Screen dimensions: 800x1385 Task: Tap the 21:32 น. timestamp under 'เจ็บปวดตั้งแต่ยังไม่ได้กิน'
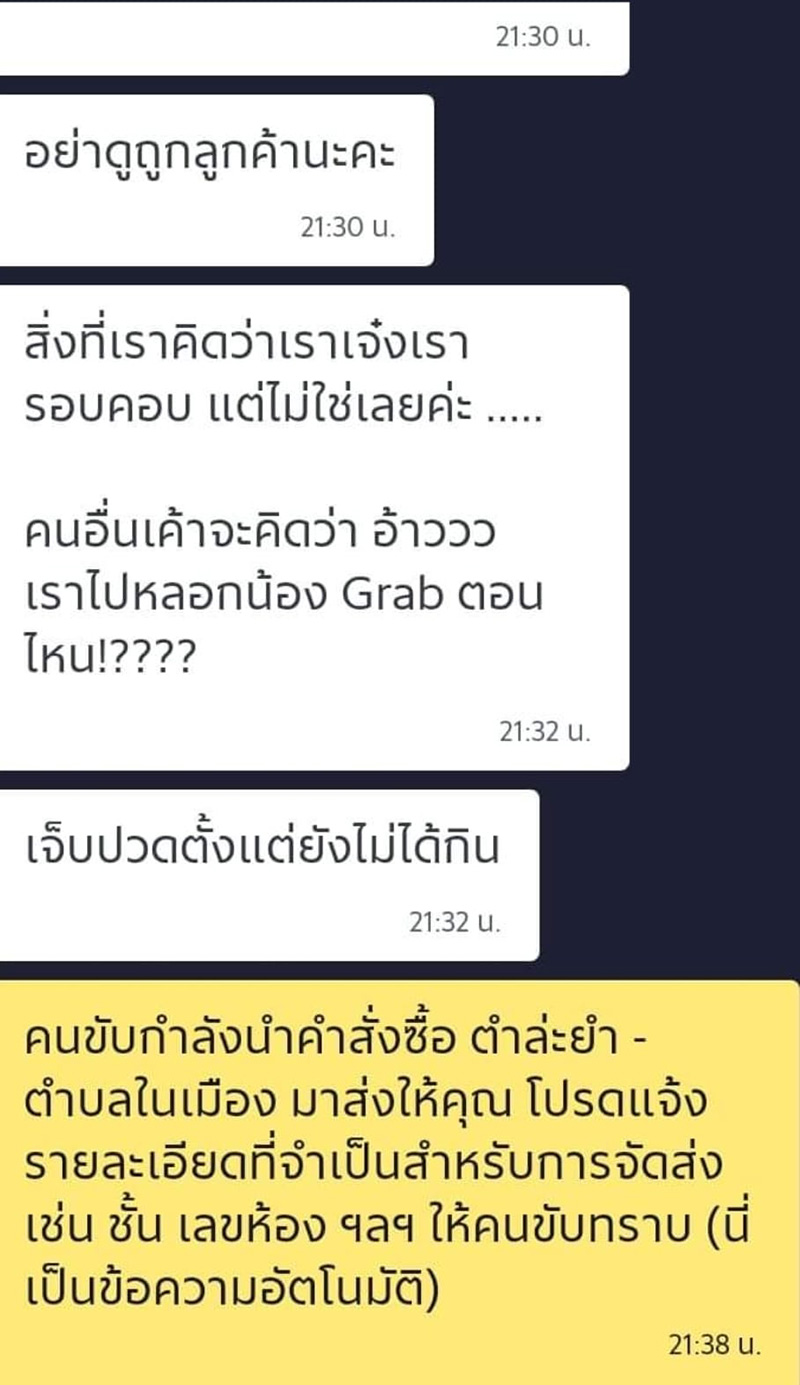click(x=455, y=919)
